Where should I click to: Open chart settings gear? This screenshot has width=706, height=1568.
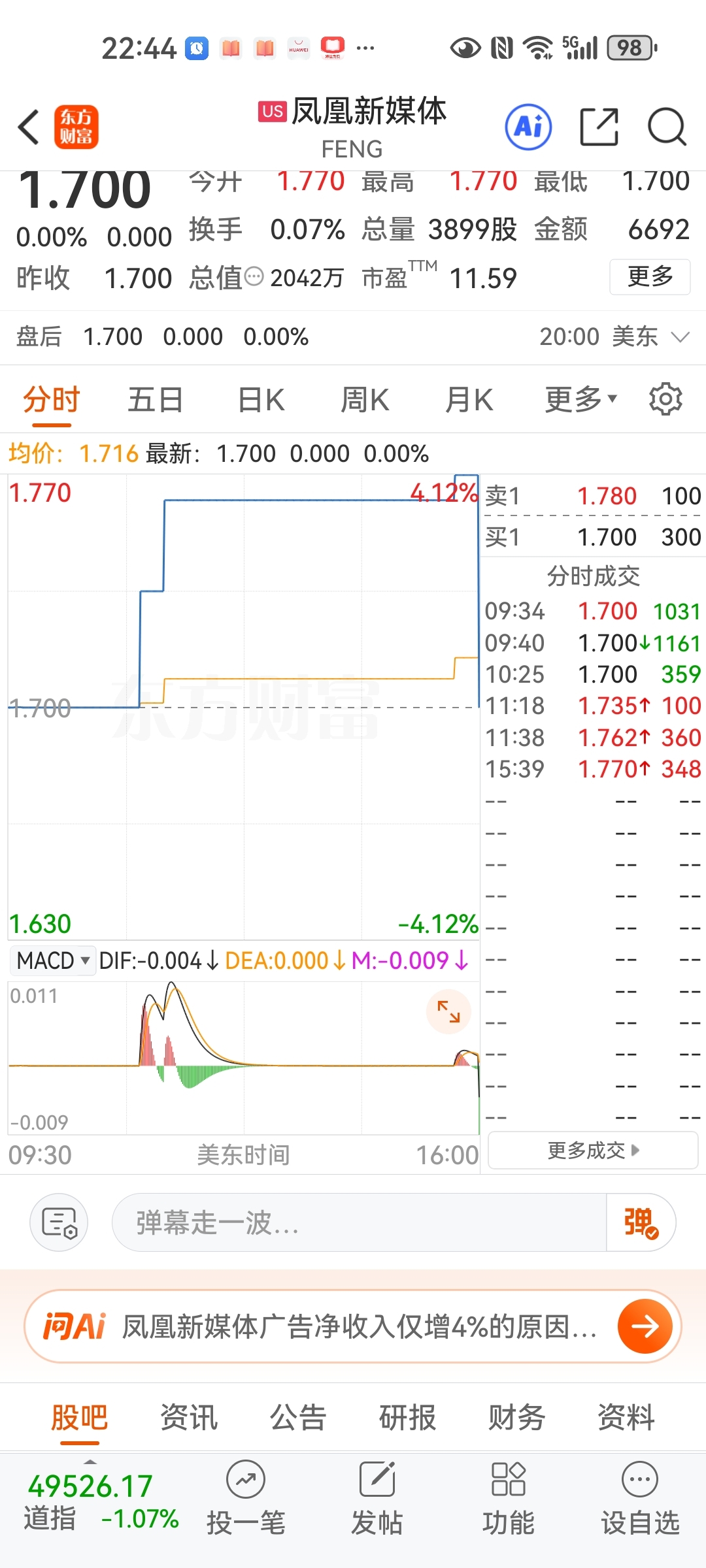(x=665, y=399)
